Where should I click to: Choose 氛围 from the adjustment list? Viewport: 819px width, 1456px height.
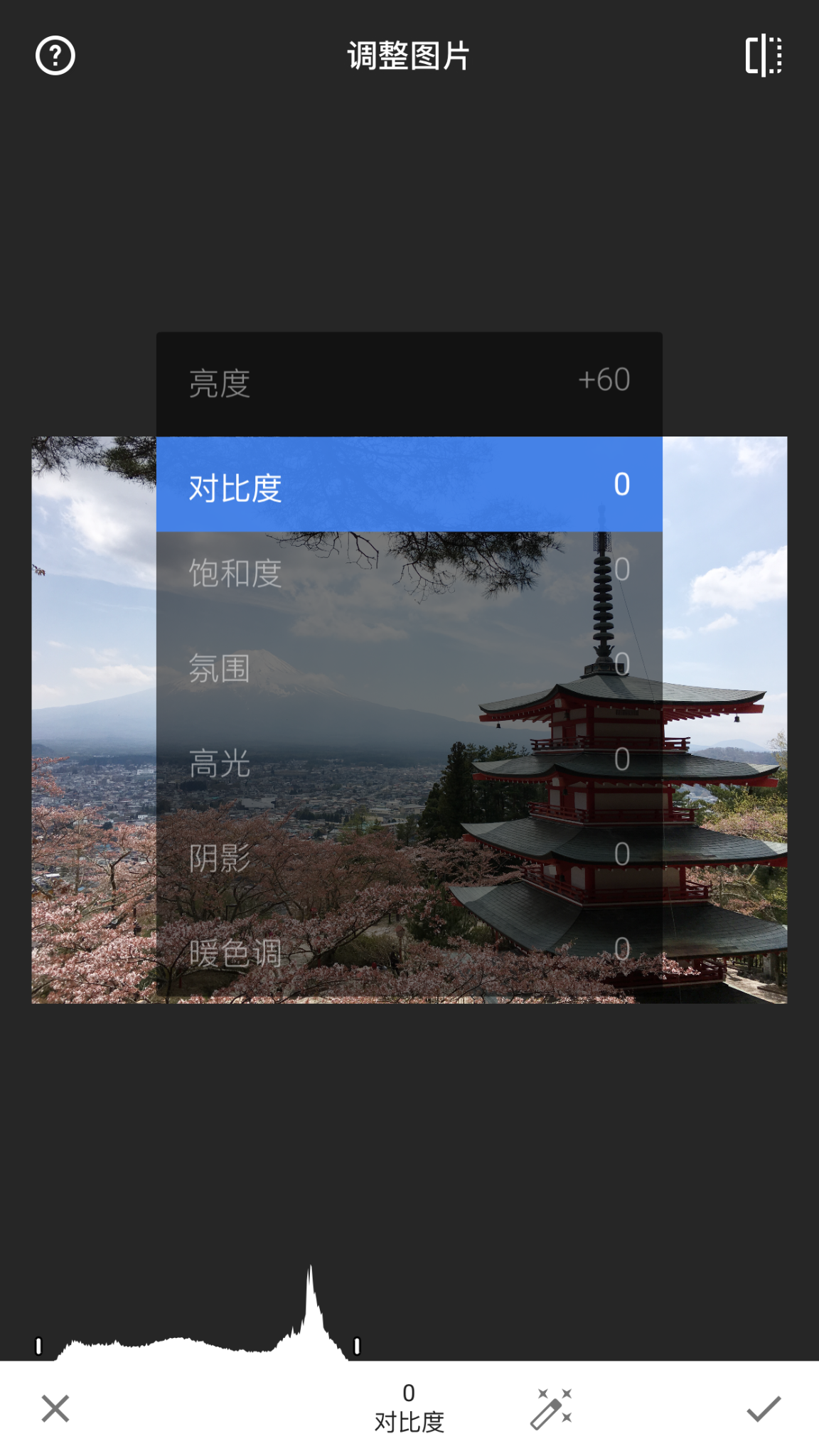click(x=409, y=668)
